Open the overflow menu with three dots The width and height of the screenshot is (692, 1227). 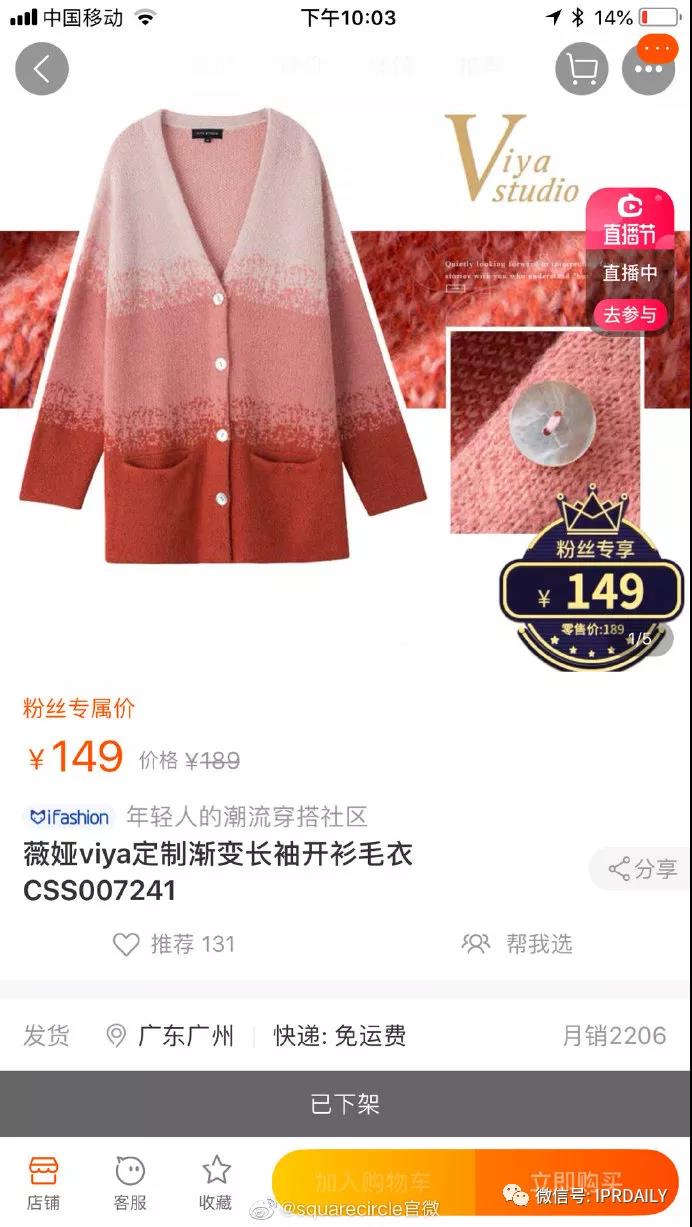point(648,68)
